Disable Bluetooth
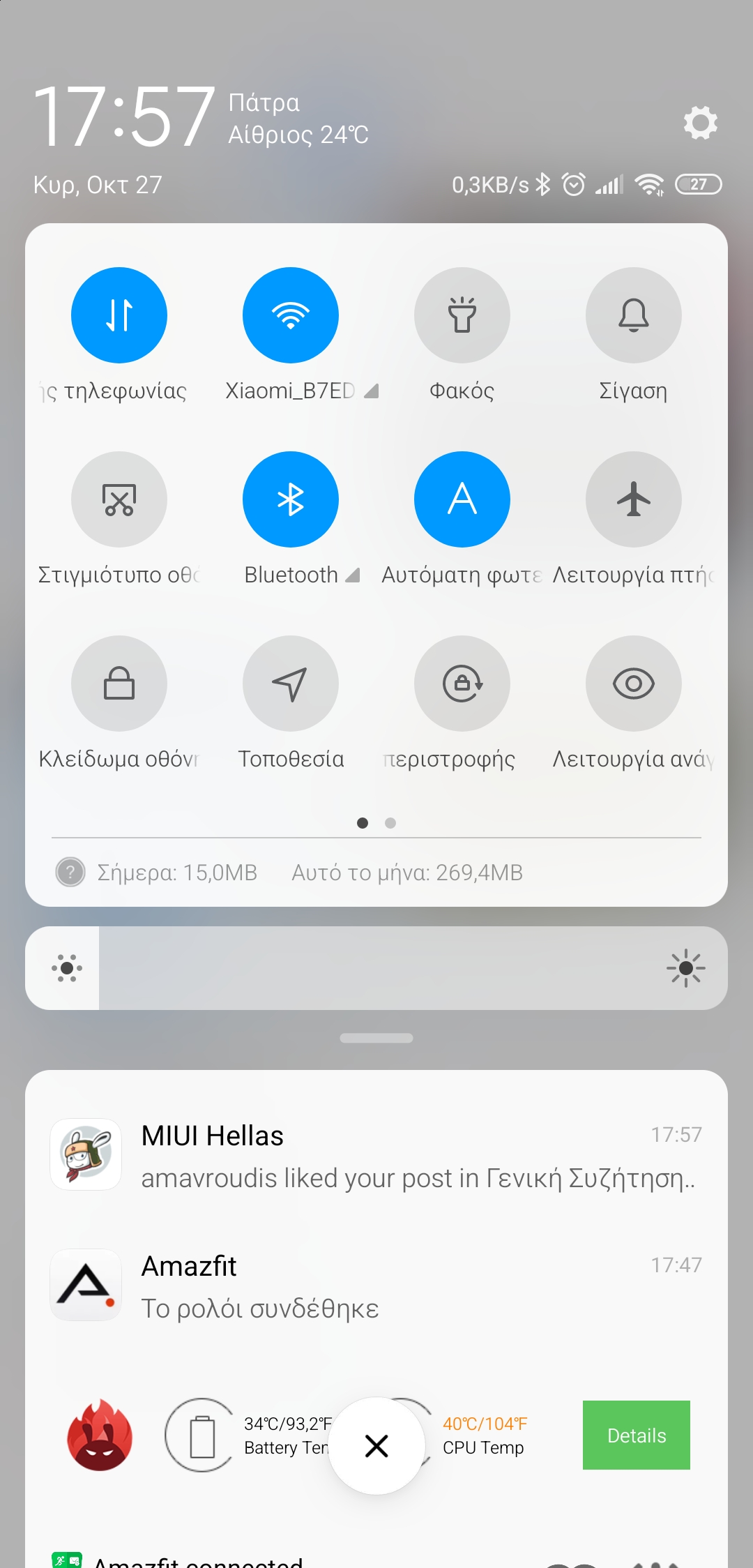This screenshot has width=753, height=1568. pos(291,499)
